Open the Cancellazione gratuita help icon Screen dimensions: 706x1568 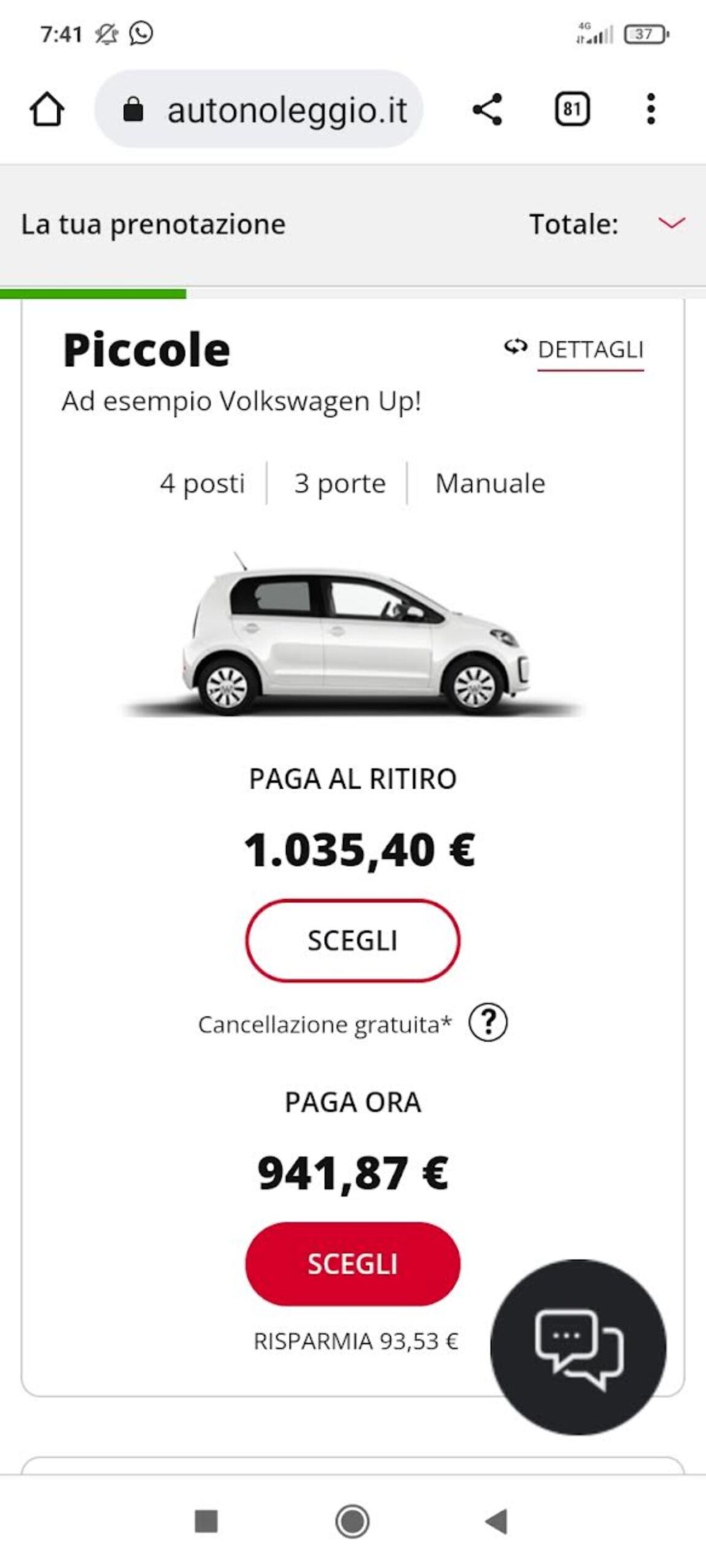488,1022
